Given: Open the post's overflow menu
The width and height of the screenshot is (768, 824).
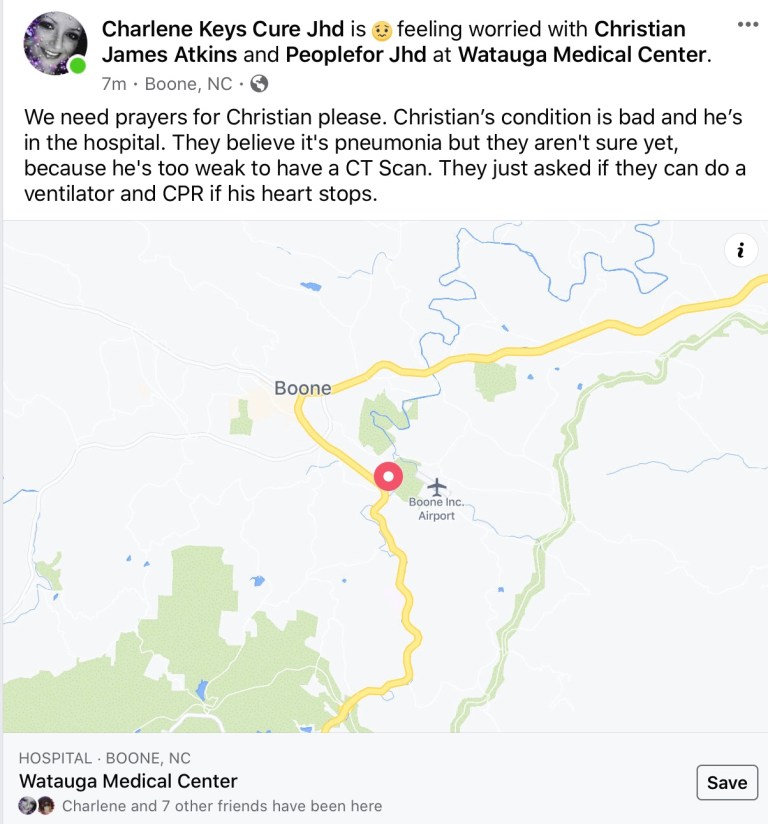Looking at the screenshot, I should pos(746,24).
